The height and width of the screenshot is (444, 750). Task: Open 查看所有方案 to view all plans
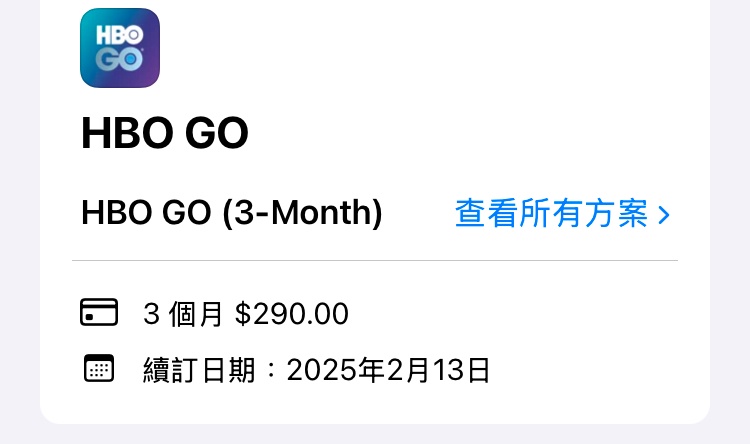[x=561, y=213]
